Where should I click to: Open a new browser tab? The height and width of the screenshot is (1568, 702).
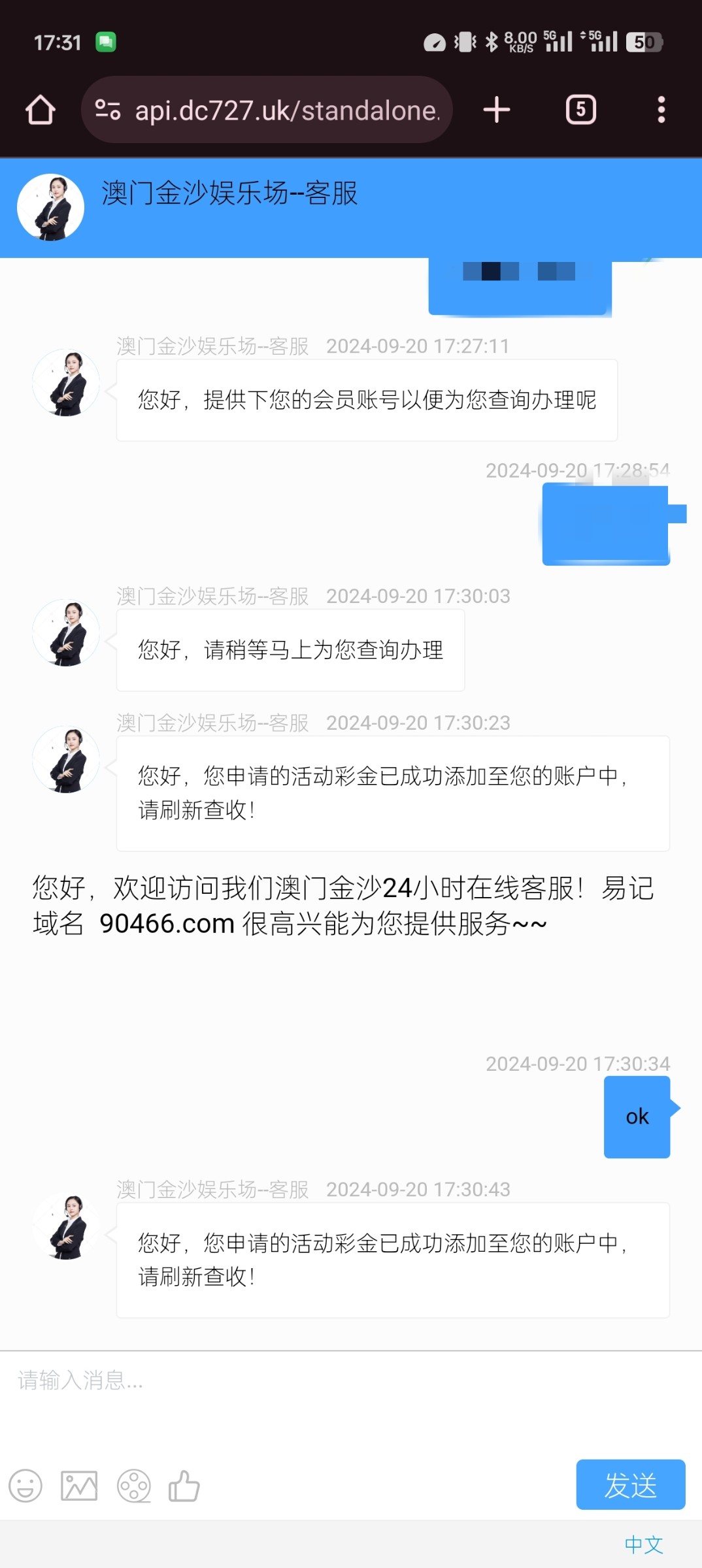point(497,110)
